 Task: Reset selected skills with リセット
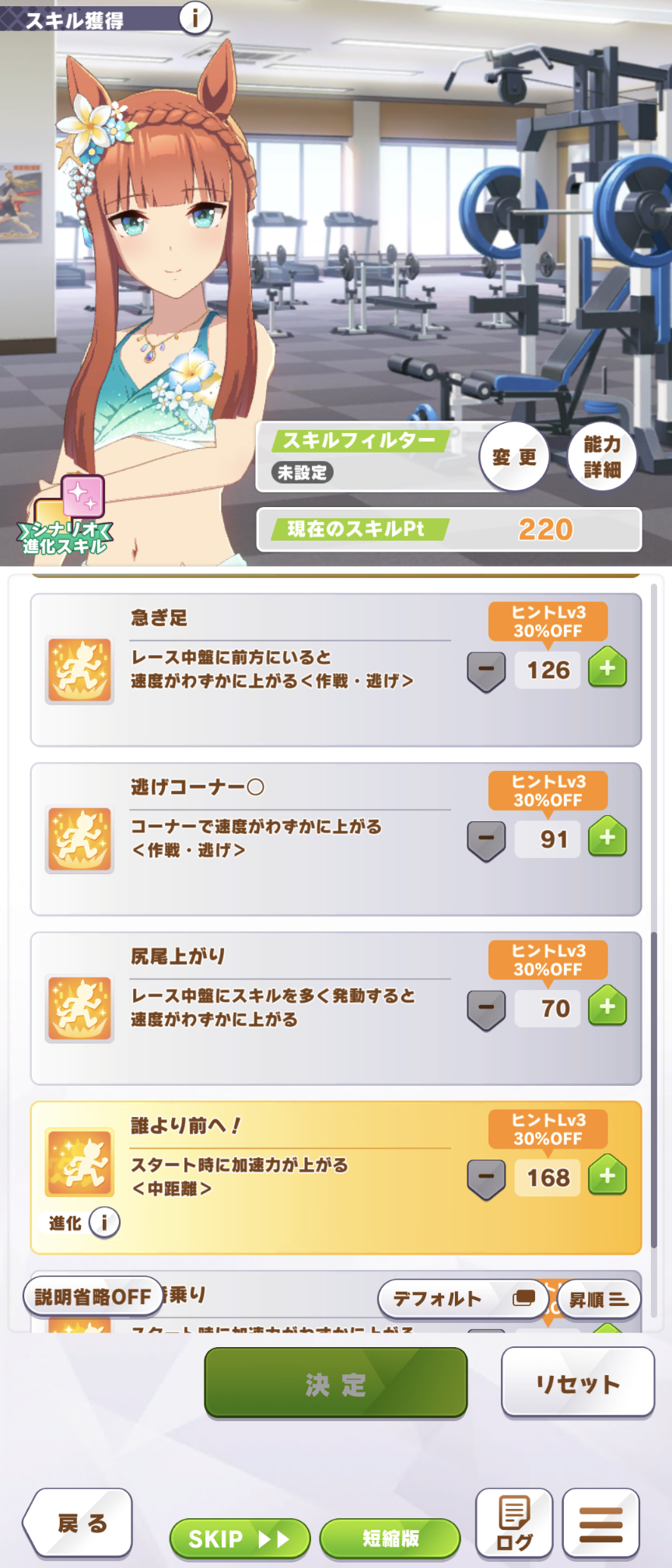(x=577, y=1384)
